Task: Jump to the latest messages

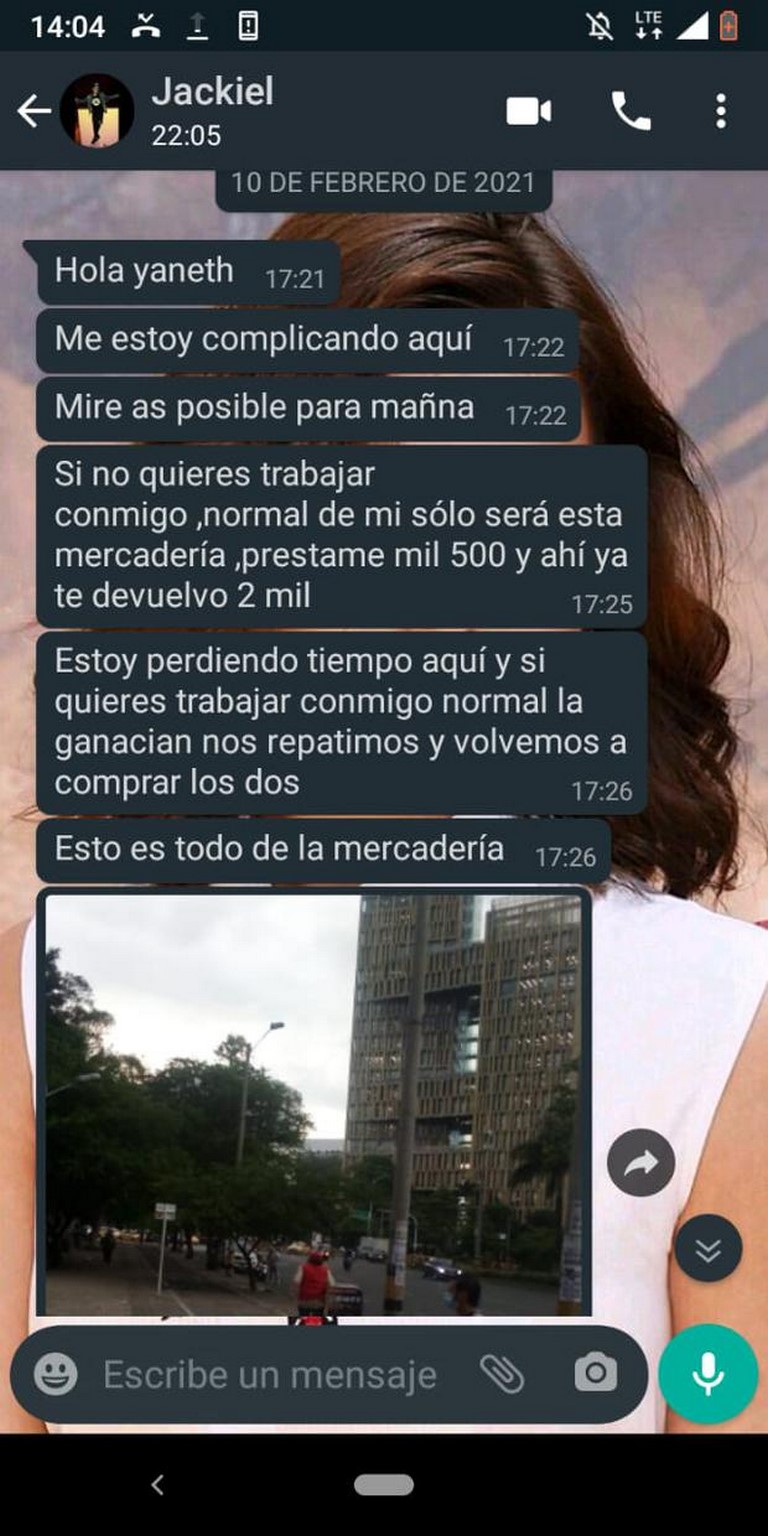Action: click(x=708, y=1248)
